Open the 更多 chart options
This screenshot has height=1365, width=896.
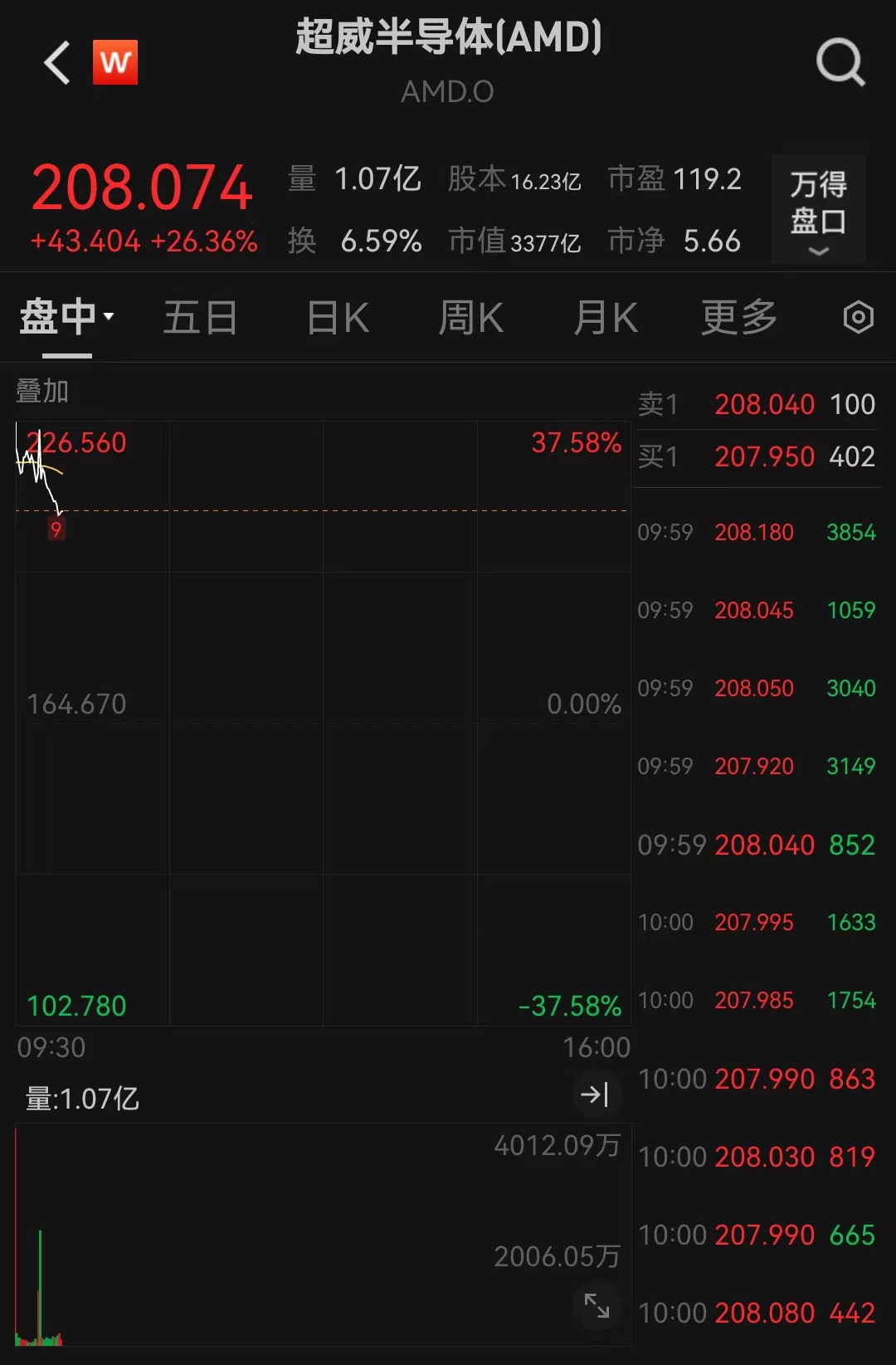(x=738, y=317)
